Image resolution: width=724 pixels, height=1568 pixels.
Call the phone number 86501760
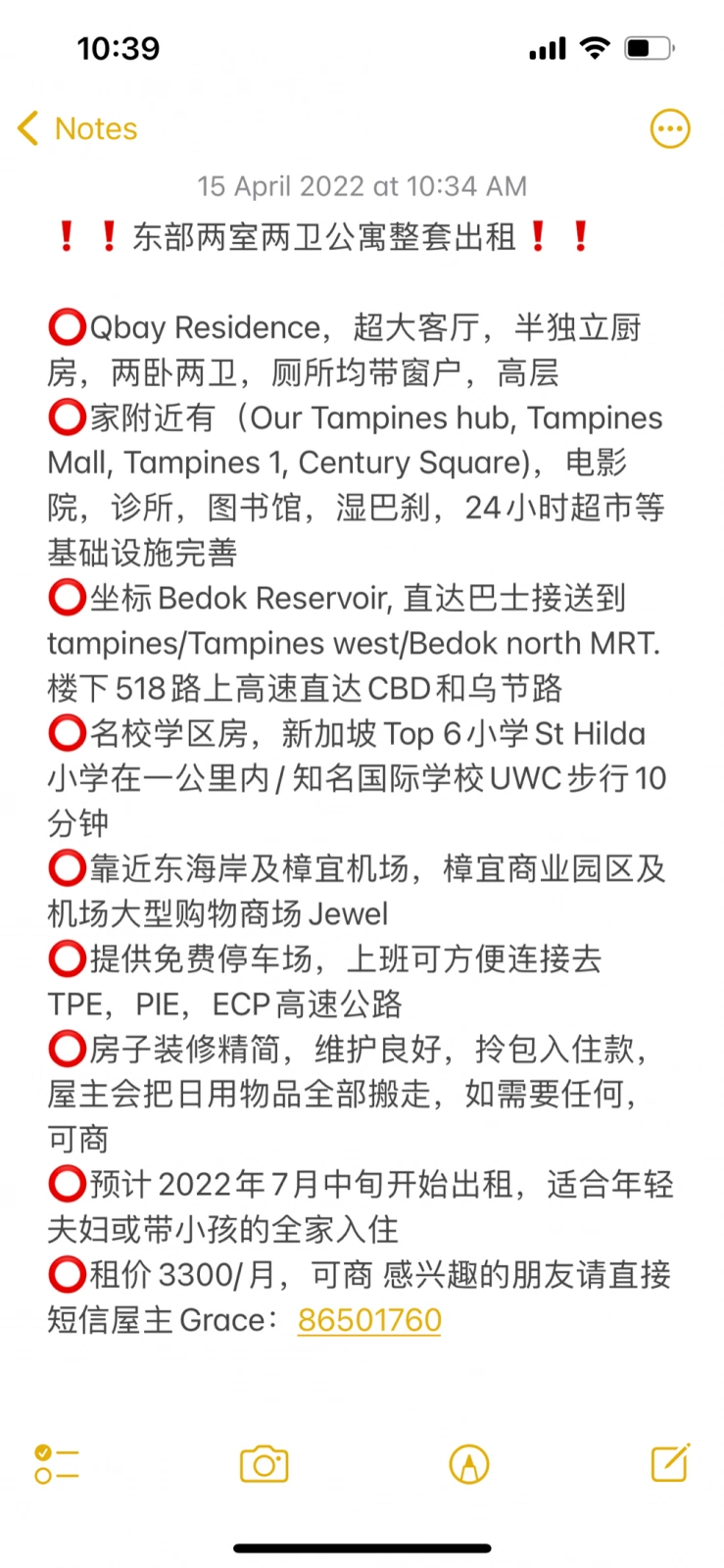click(x=369, y=1320)
